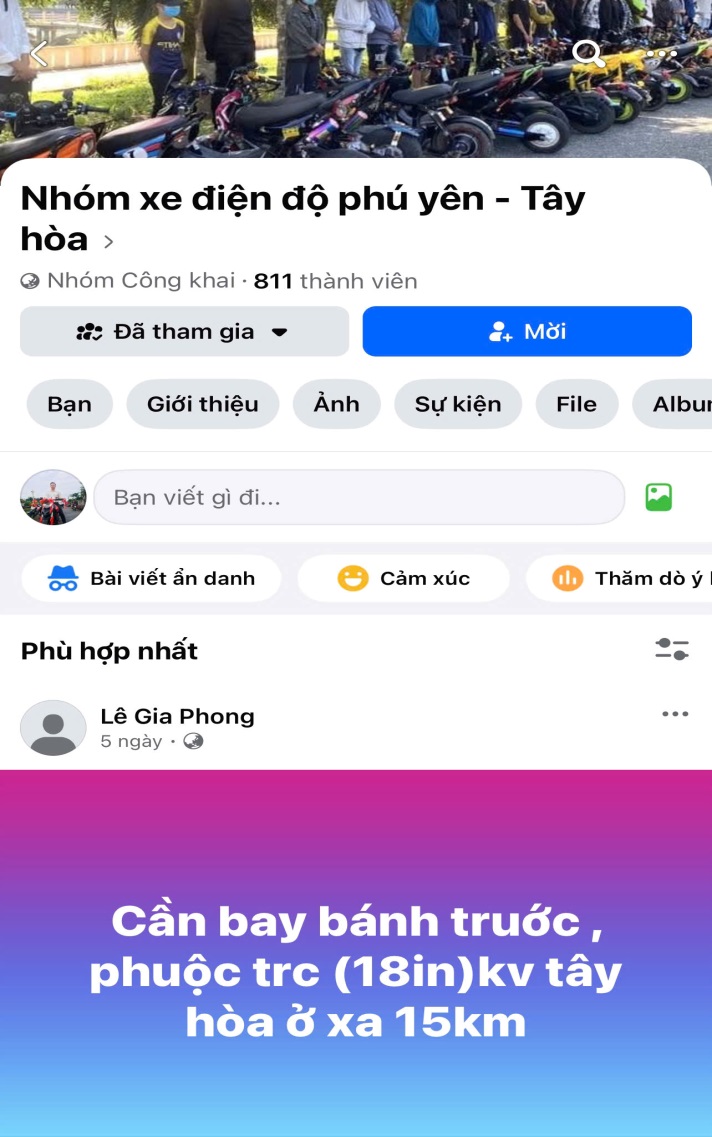Go back using the top-left arrow
This screenshot has height=1137, width=712.
(38, 54)
